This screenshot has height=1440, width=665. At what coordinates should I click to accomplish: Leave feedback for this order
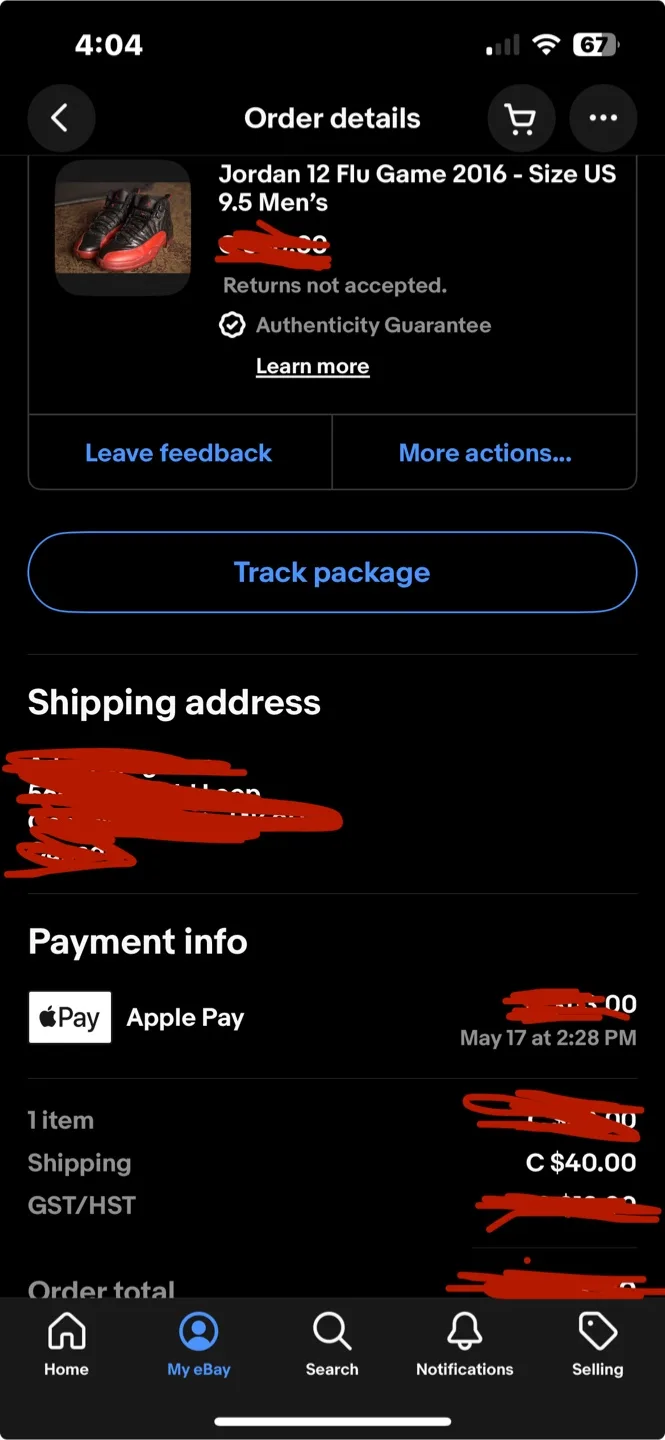(x=179, y=453)
